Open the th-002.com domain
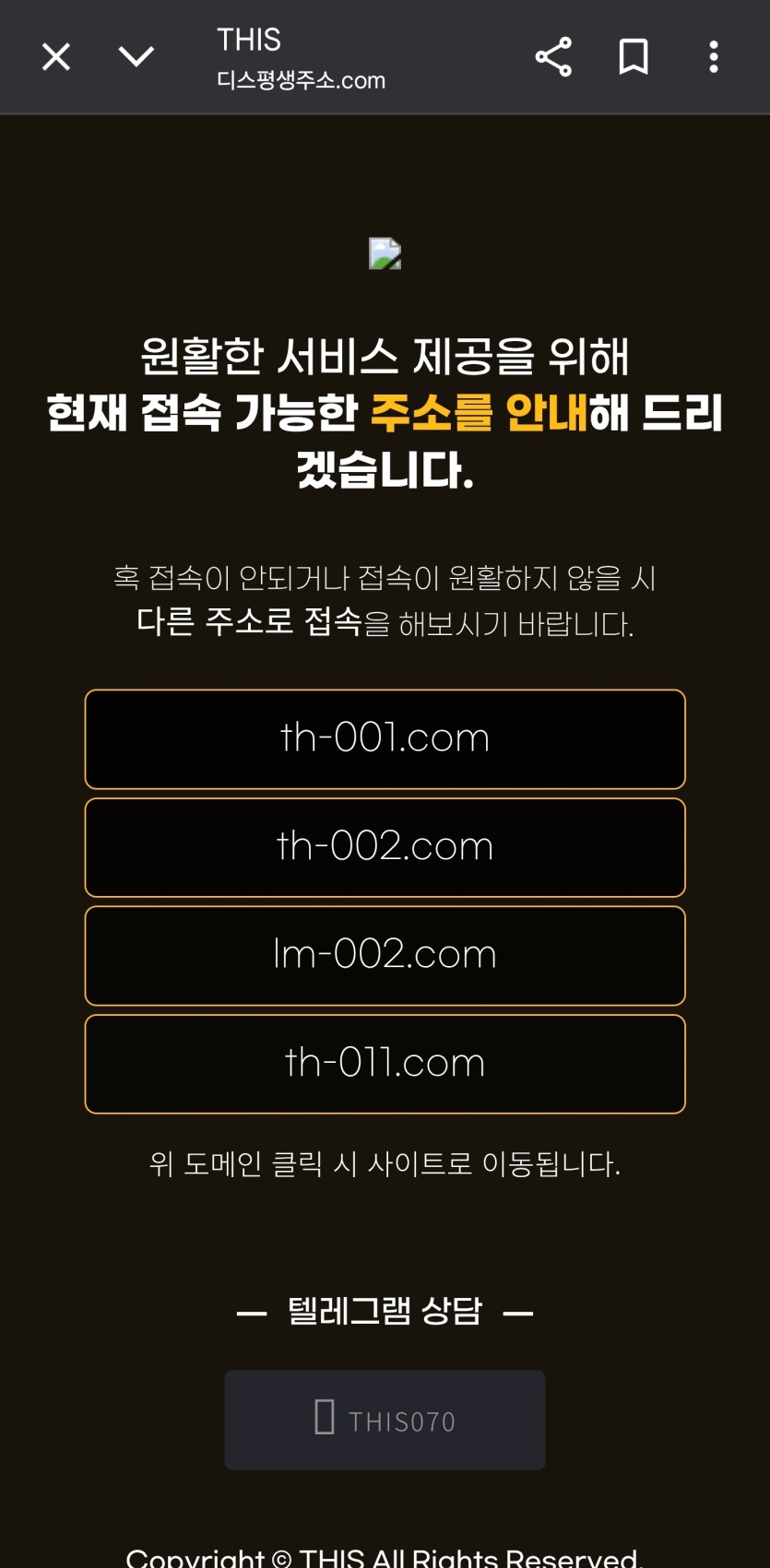 [385, 847]
